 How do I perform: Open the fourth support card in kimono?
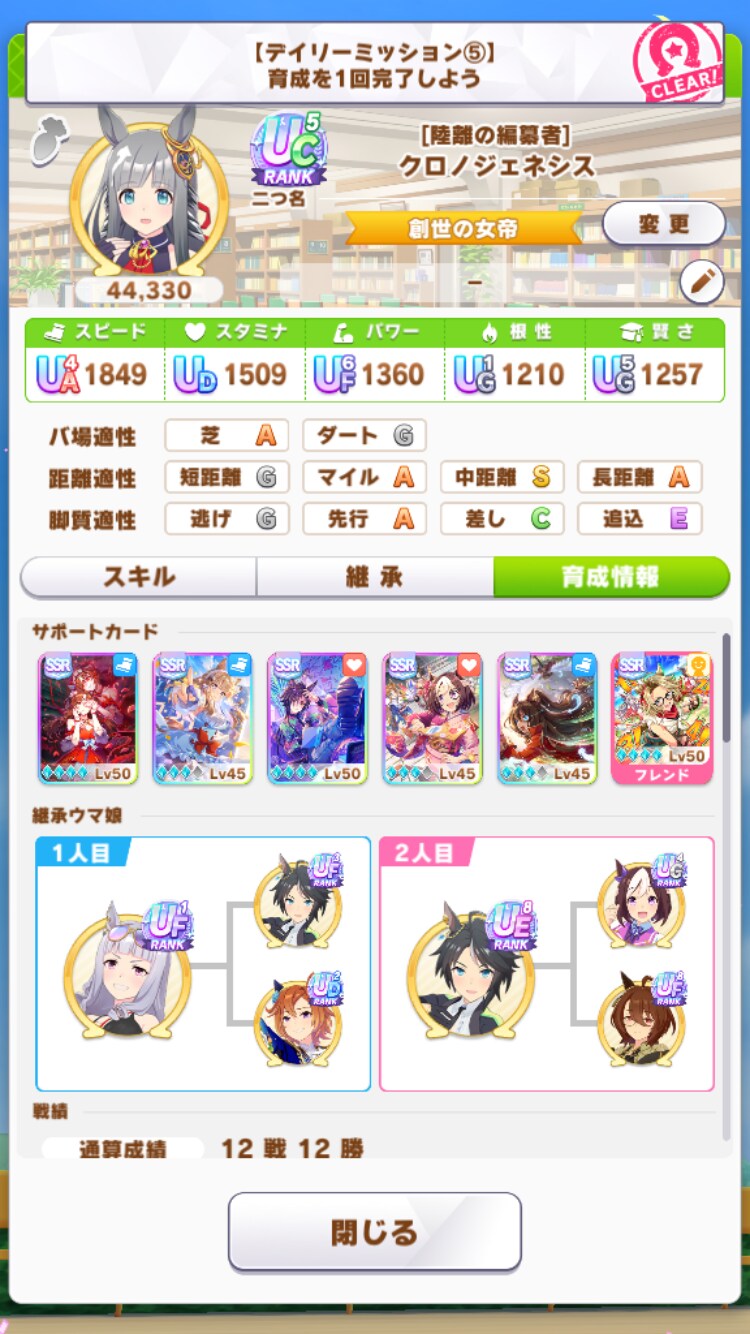point(432,717)
